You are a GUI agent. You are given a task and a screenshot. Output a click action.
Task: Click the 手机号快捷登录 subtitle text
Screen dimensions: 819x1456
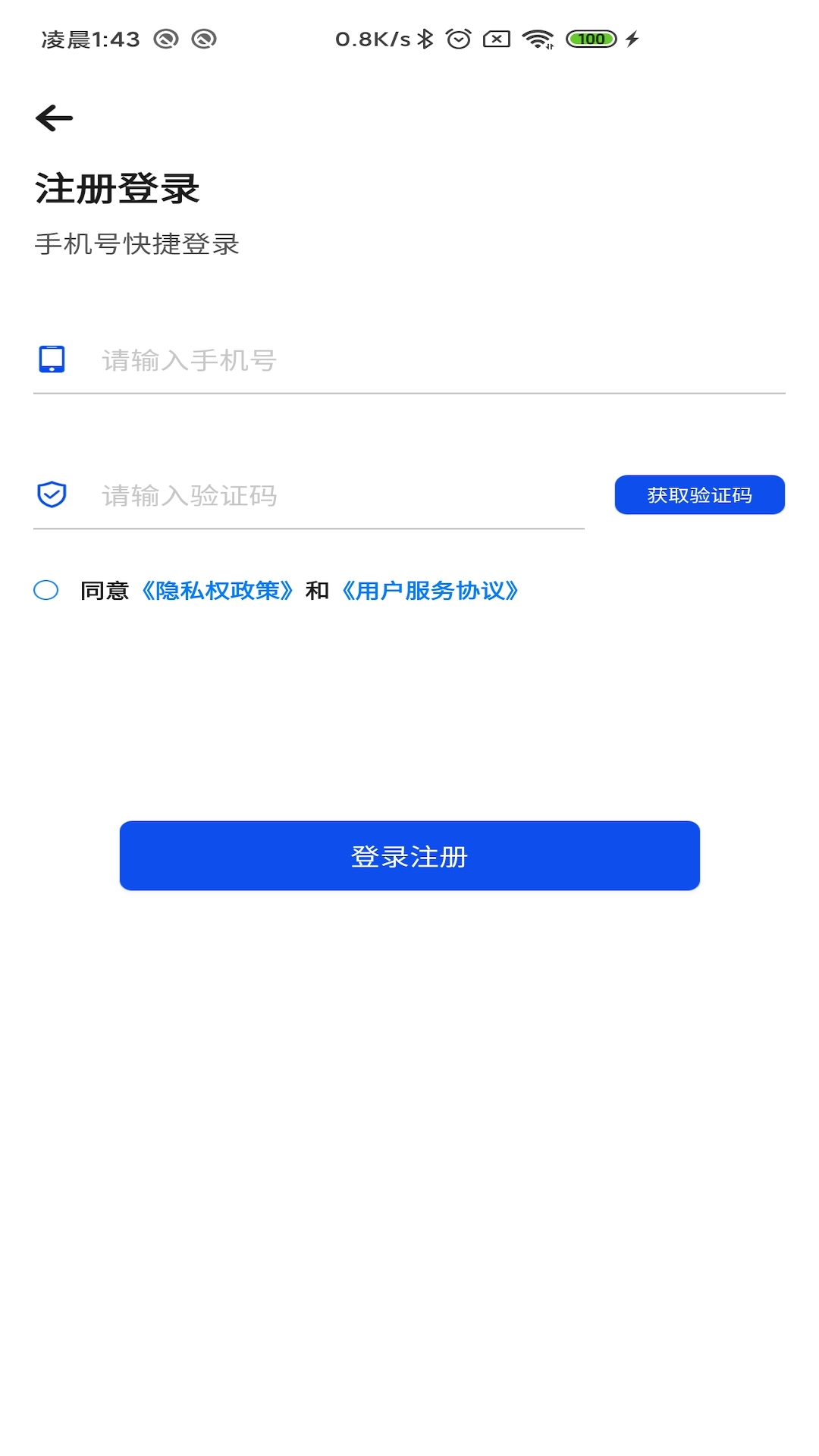[x=139, y=243]
